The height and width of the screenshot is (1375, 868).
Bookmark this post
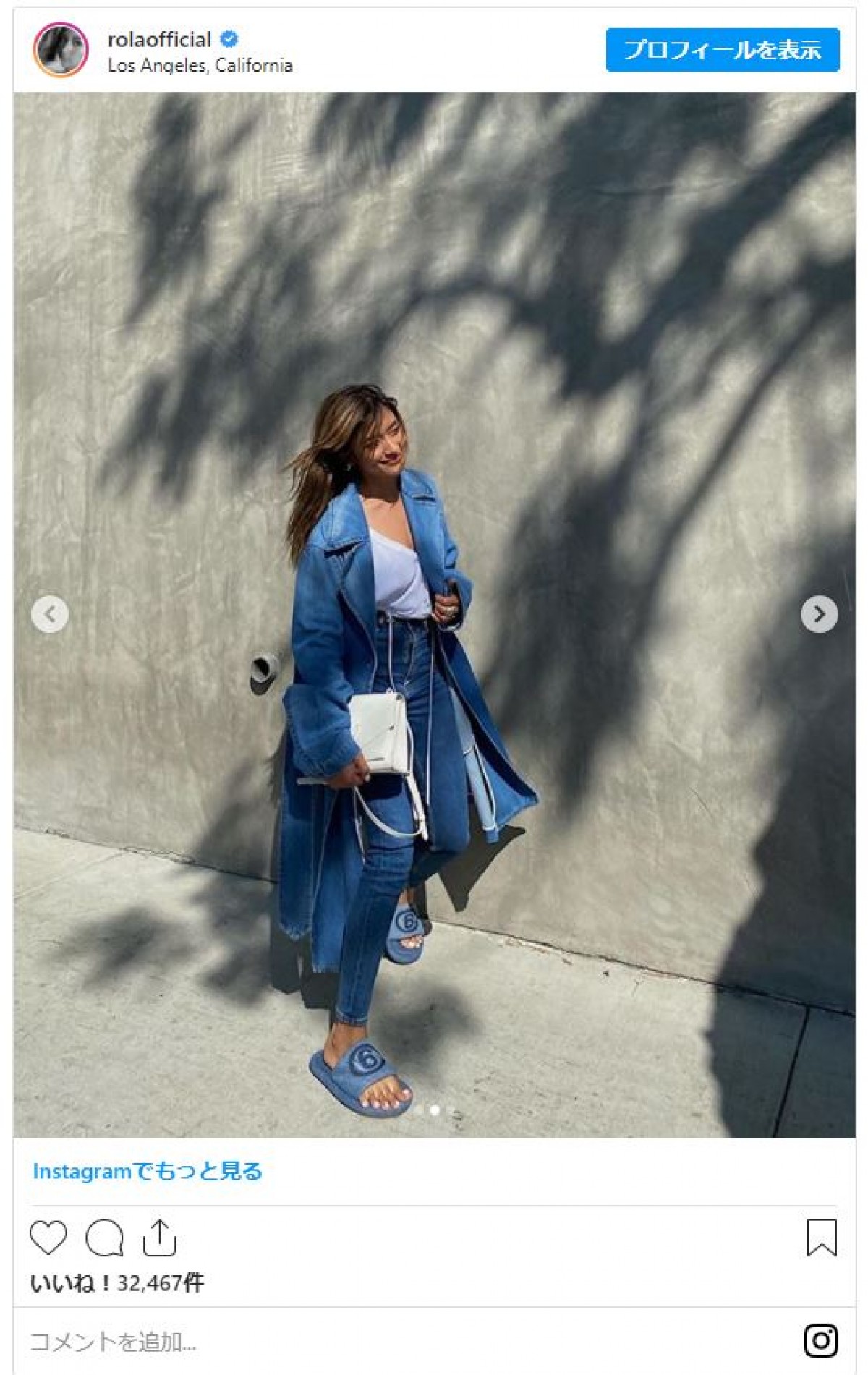tap(821, 1238)
